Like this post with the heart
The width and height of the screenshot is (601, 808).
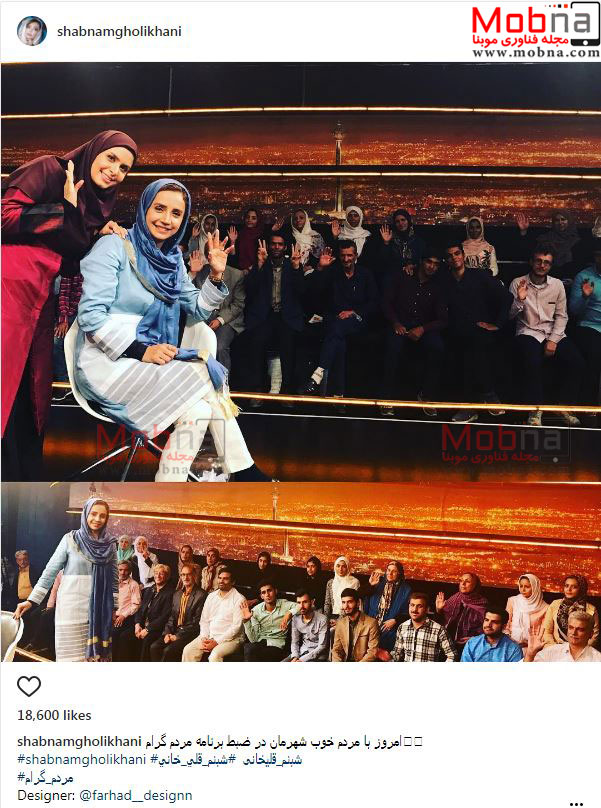[30, 686]
